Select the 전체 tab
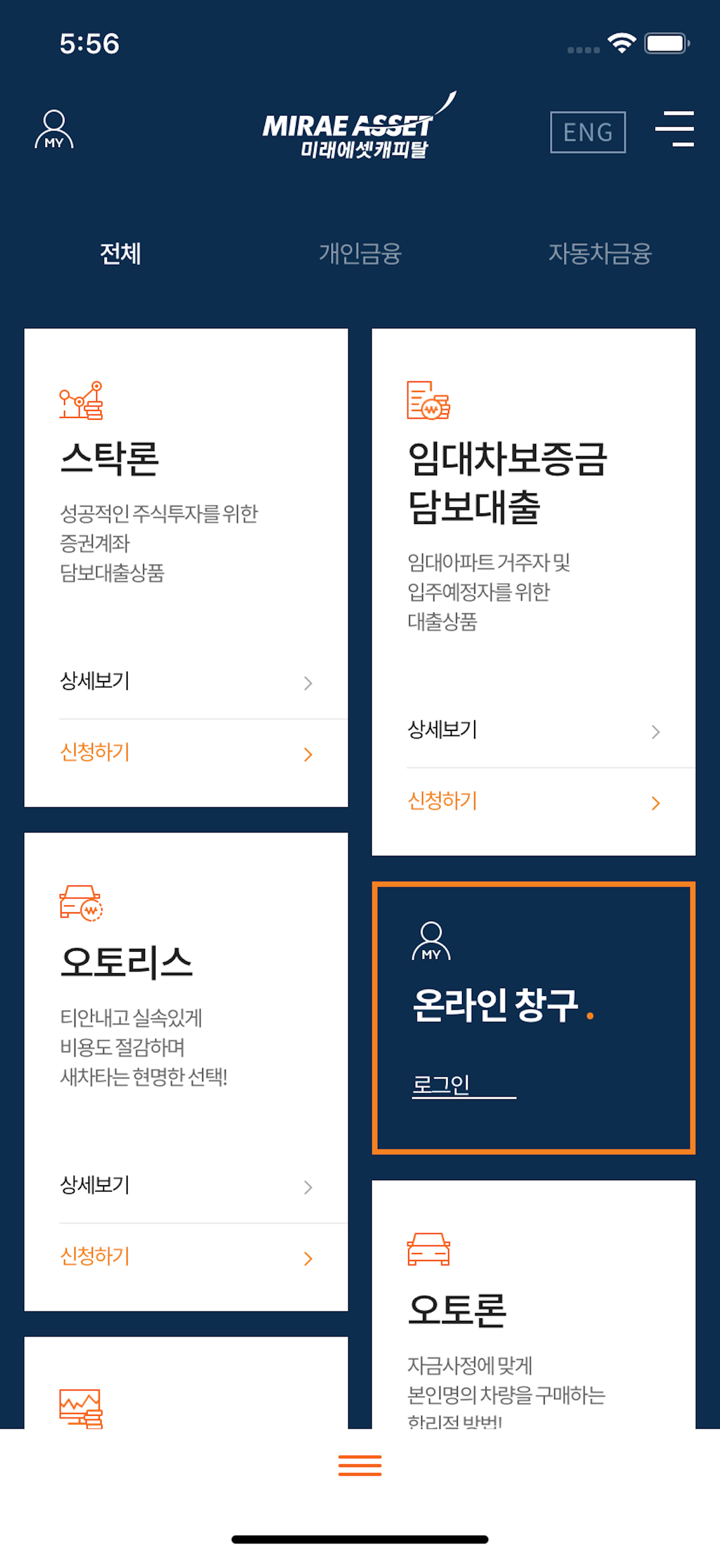Viewport: 720px width, 1558px height. pos(120,254)
